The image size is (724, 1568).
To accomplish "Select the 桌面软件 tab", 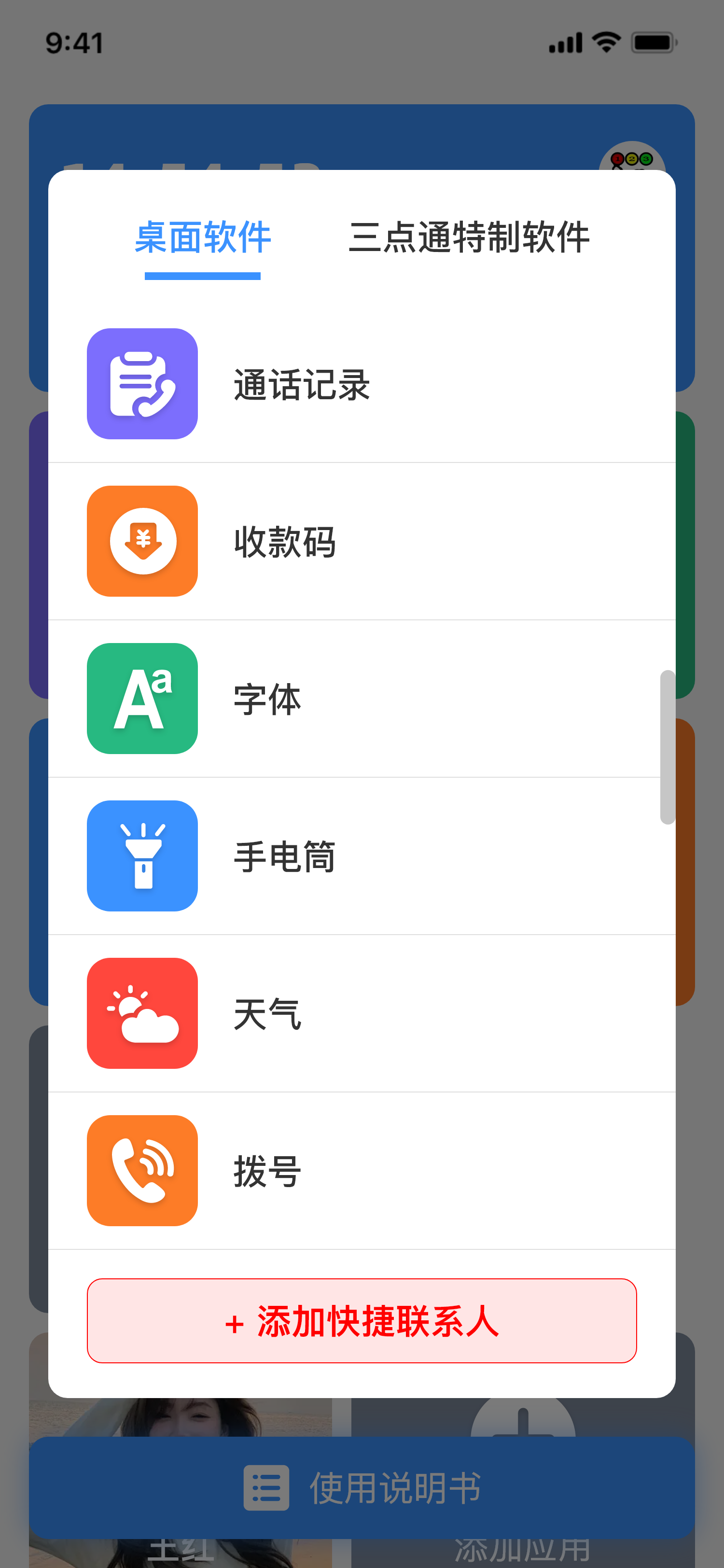I will tap(203, 238).
